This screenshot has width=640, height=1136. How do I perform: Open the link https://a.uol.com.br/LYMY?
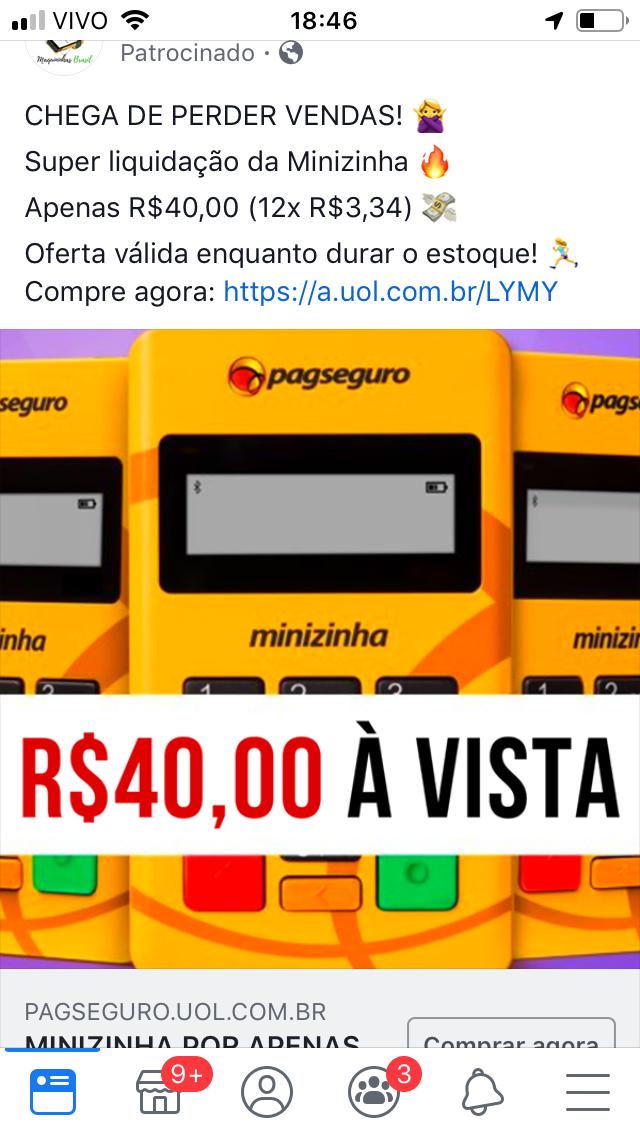(x=390, y=292)
